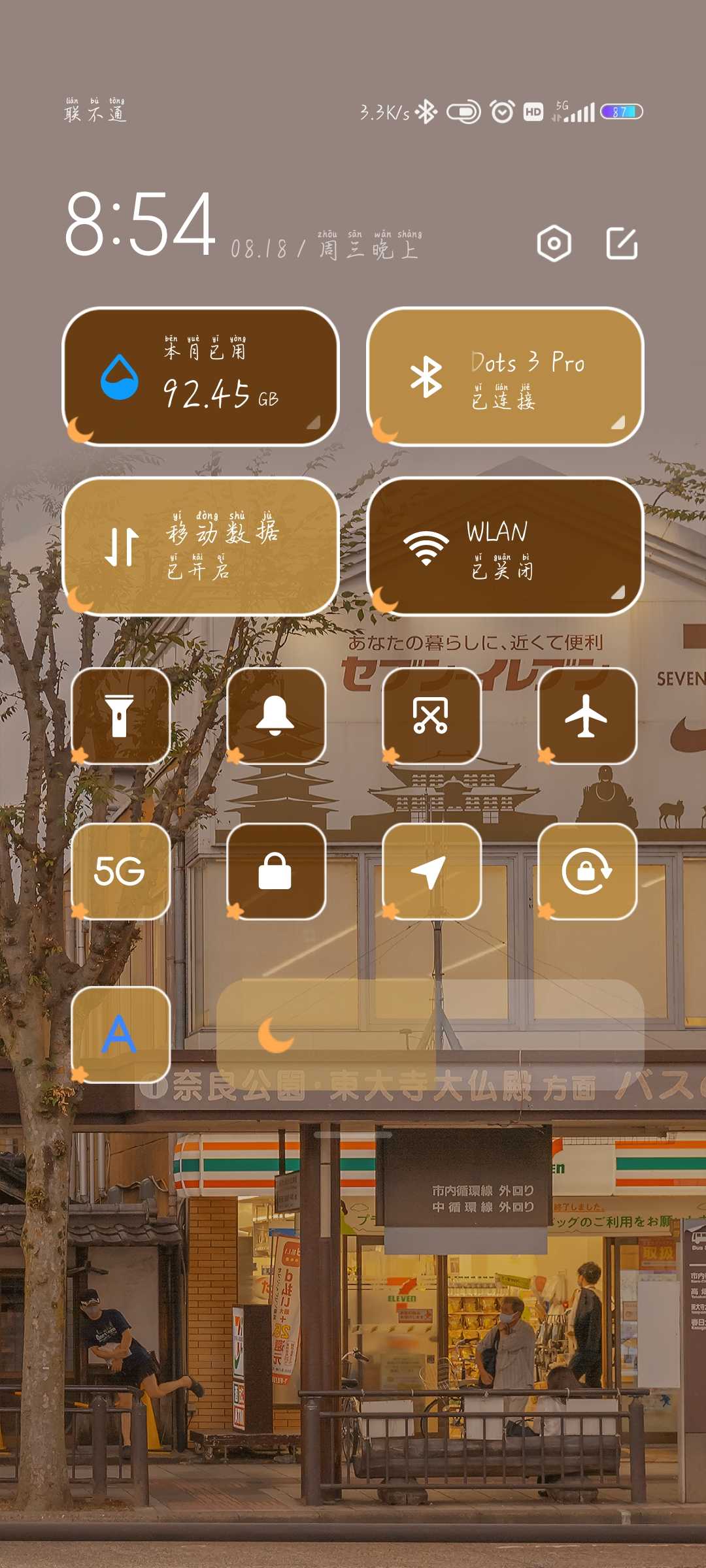
Task: Turn off mobile data
Action: 201,546
